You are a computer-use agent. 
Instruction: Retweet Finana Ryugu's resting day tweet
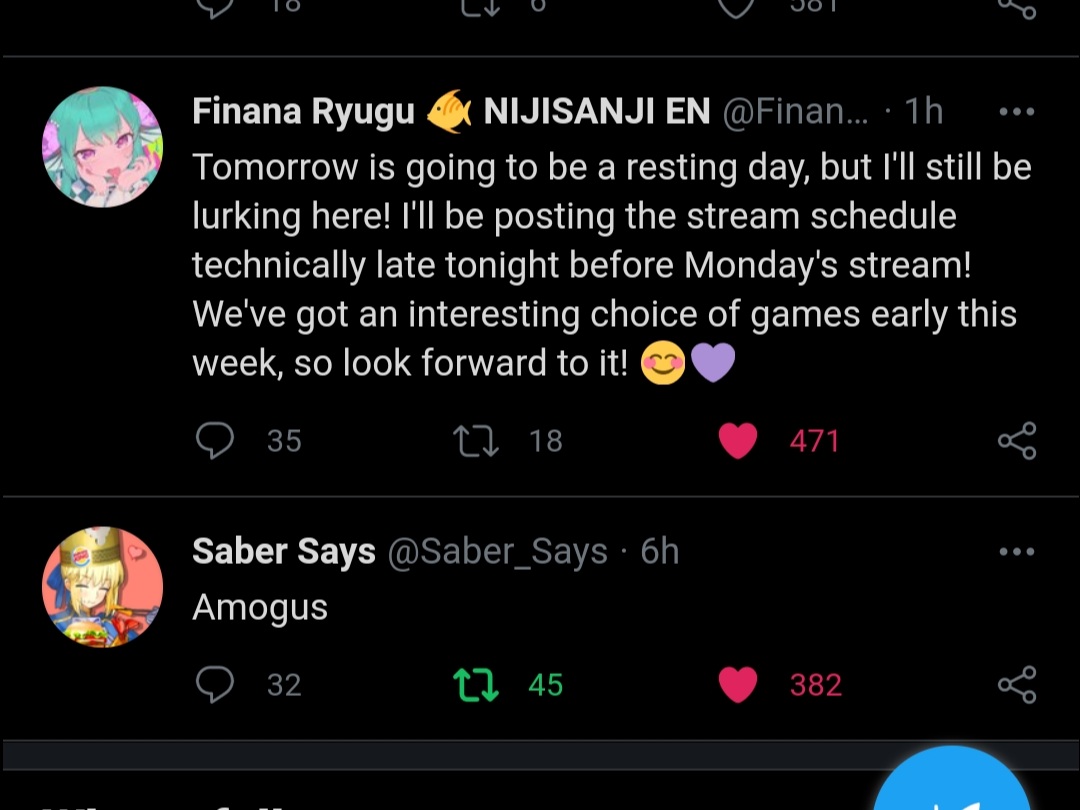[x=476, y=441]
